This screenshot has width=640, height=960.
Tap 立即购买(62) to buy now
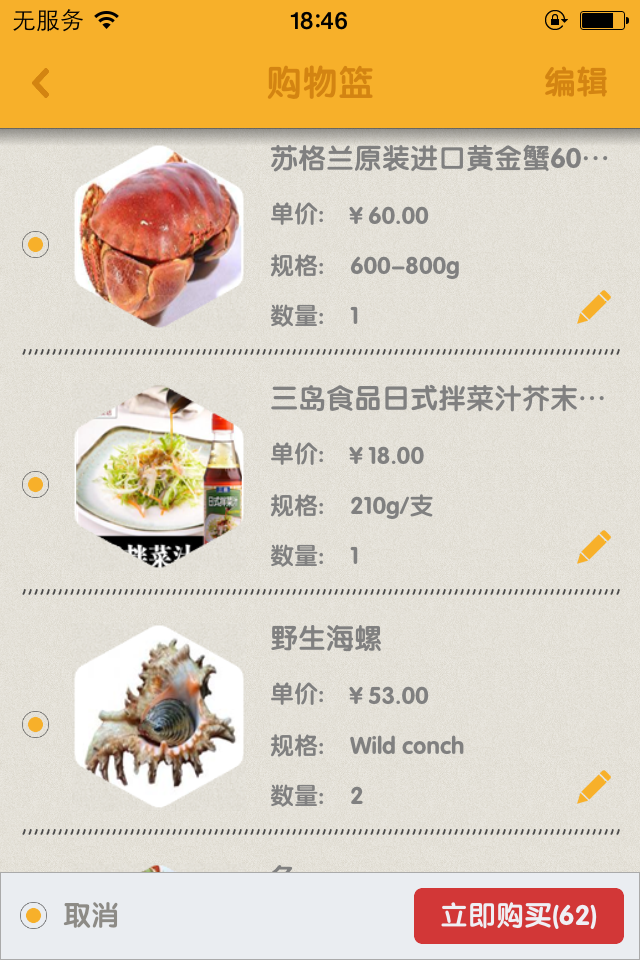tap(519, 916)
